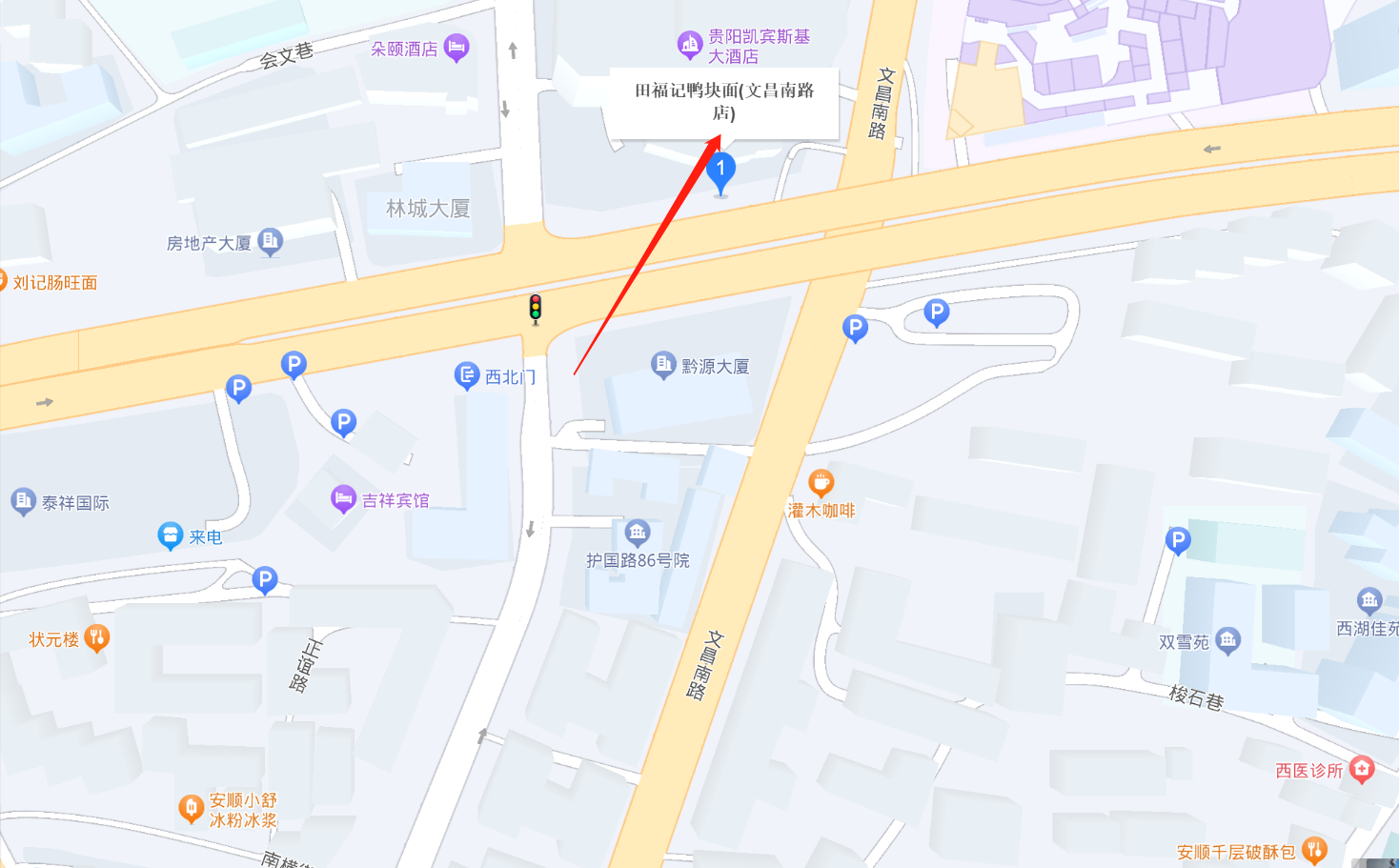Tap the 灌木咖啡 coffee marker

[821, 483]
